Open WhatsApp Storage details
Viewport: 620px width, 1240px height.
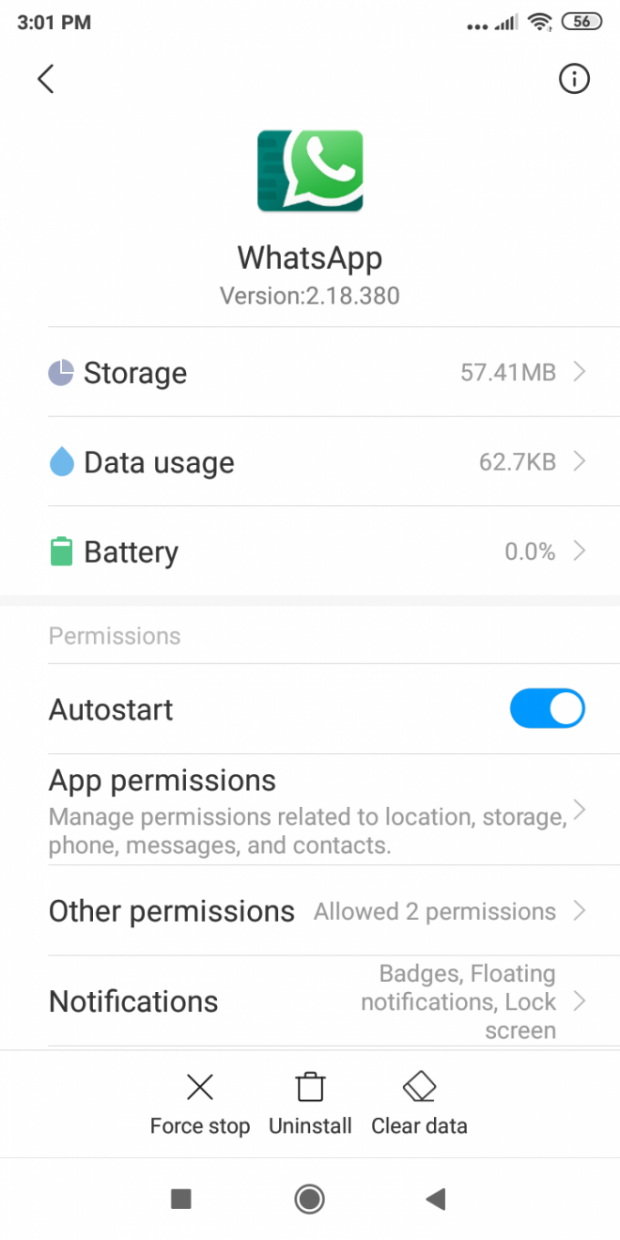[310, 372]
